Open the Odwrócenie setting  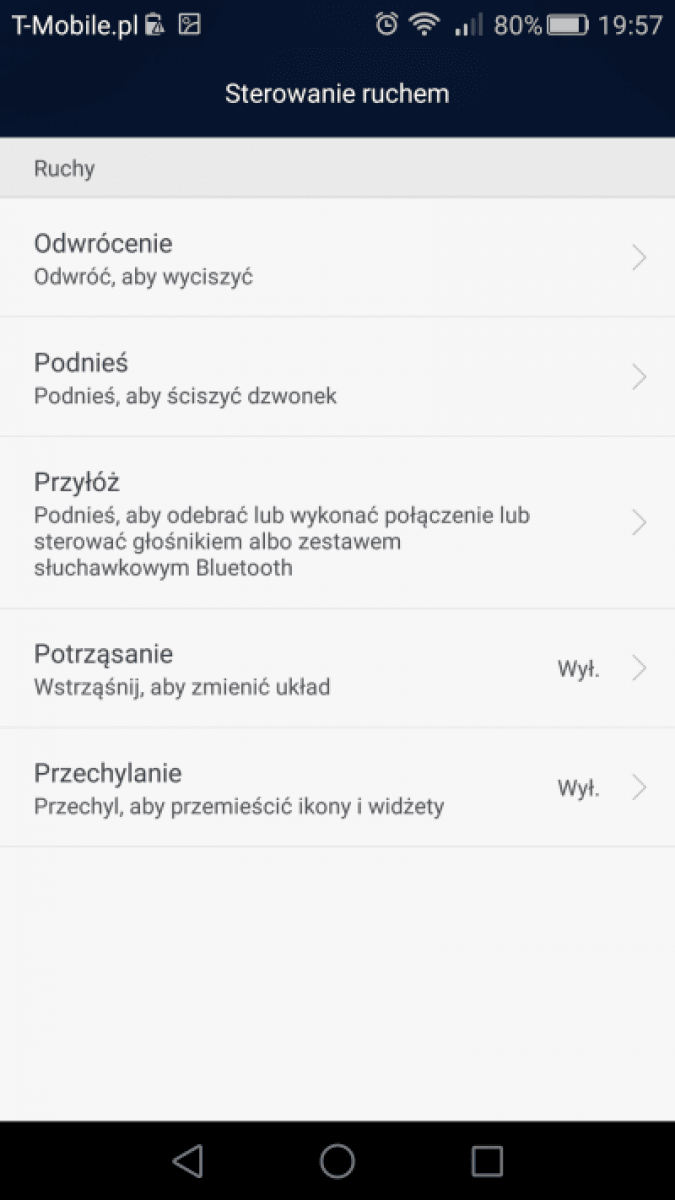pos(337,258)
